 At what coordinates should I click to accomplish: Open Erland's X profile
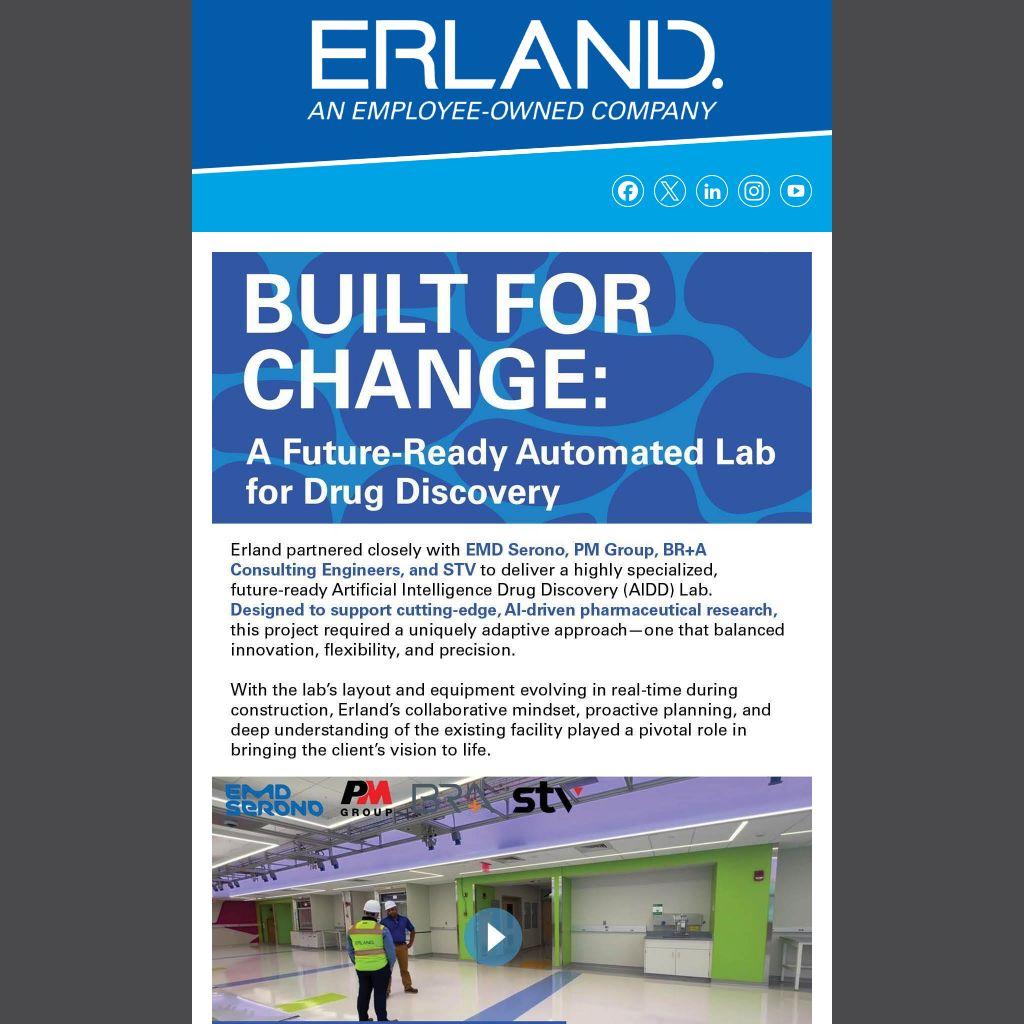pos(670,191)
